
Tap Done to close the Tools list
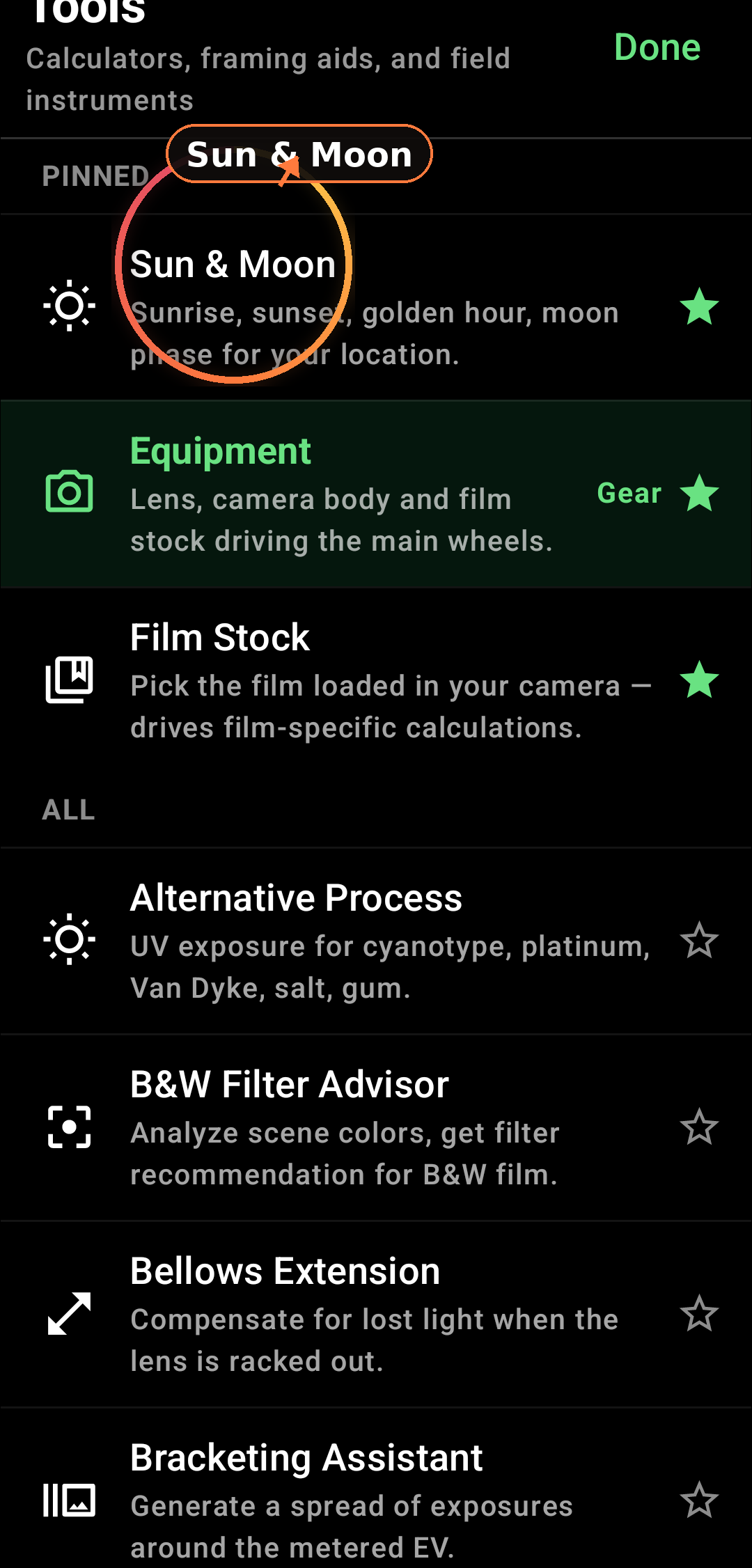coord(657,47)
